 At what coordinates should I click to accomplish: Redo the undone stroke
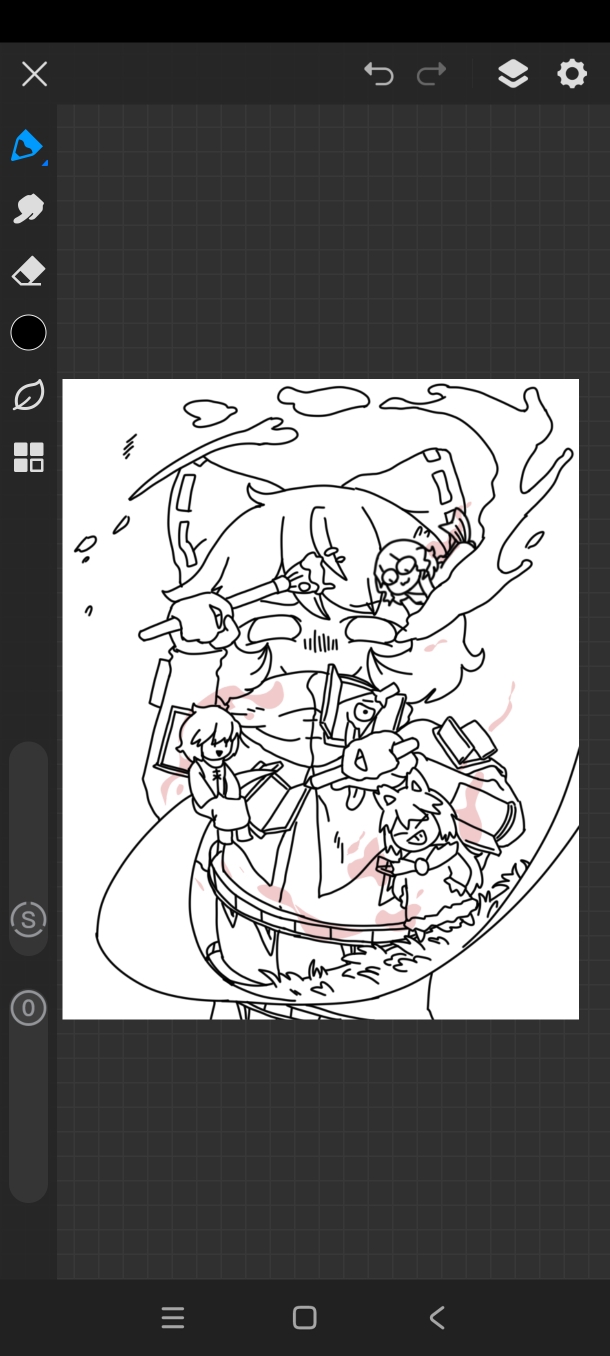431,74
